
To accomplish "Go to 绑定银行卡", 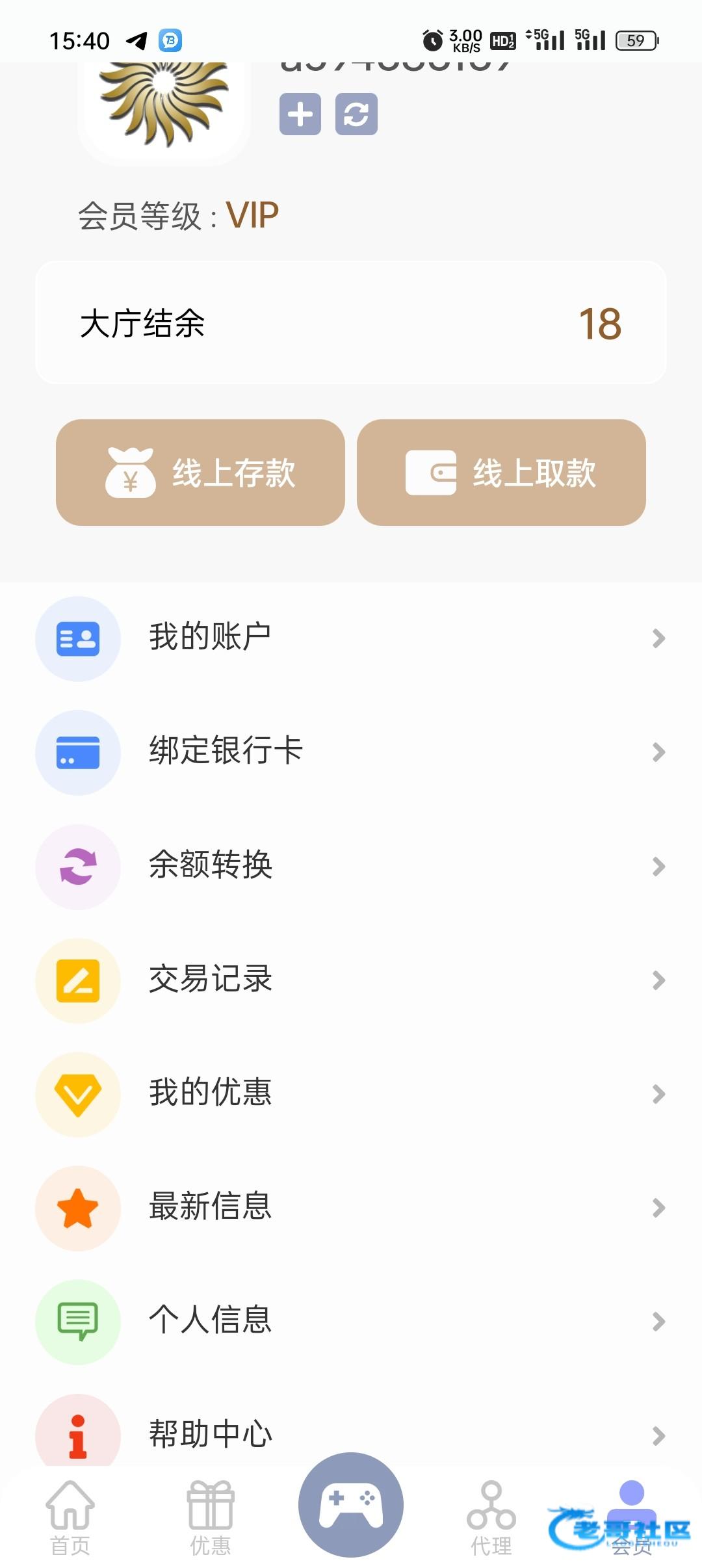I will 351,752.
